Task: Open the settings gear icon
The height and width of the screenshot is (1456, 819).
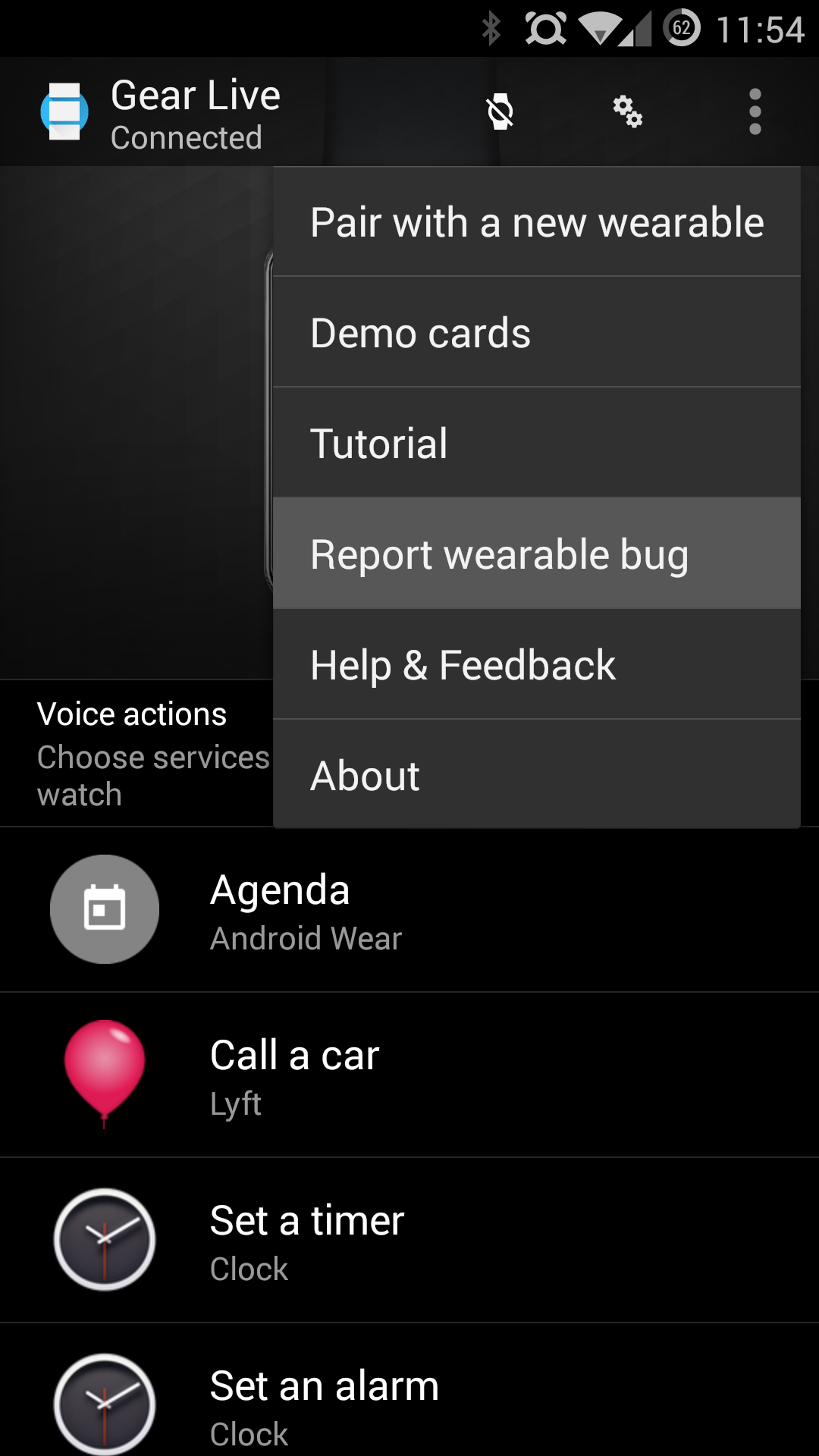Action: 626,111
